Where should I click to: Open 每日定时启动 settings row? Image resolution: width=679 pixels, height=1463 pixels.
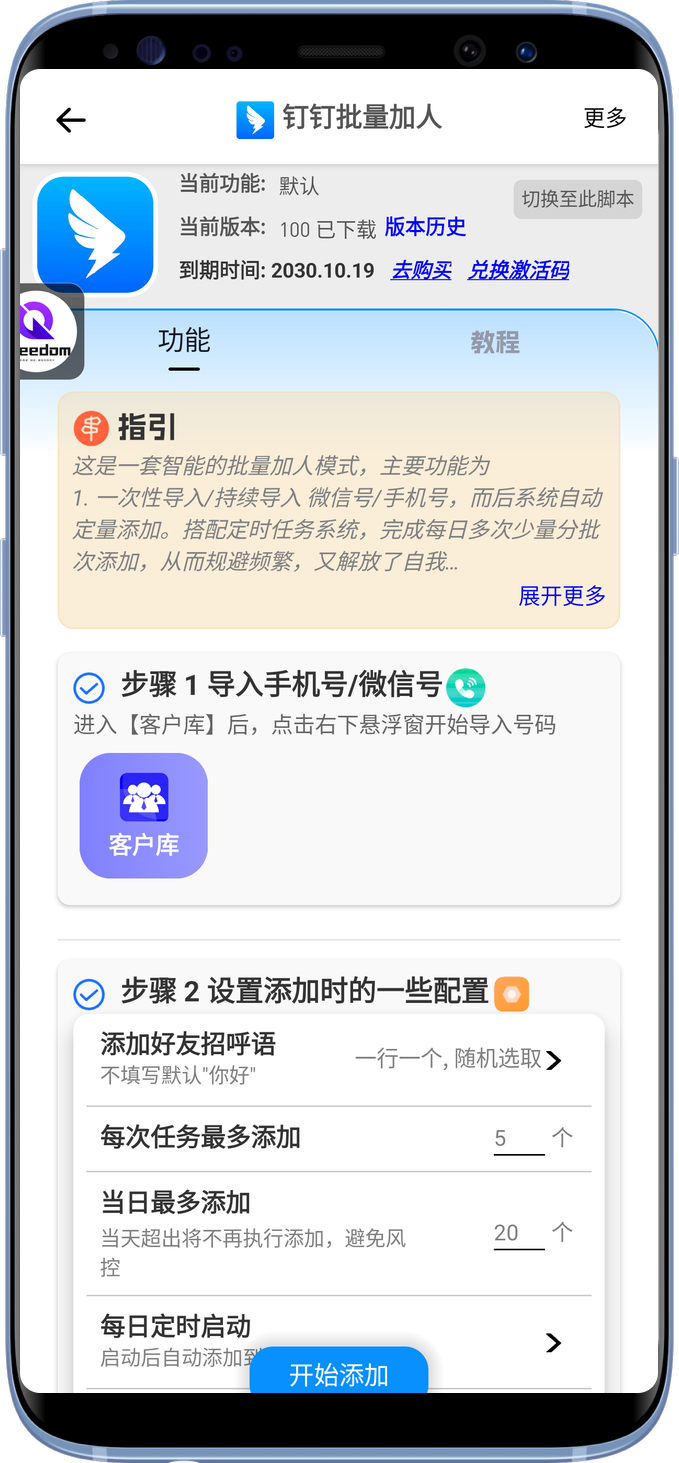click(339, 1341)
